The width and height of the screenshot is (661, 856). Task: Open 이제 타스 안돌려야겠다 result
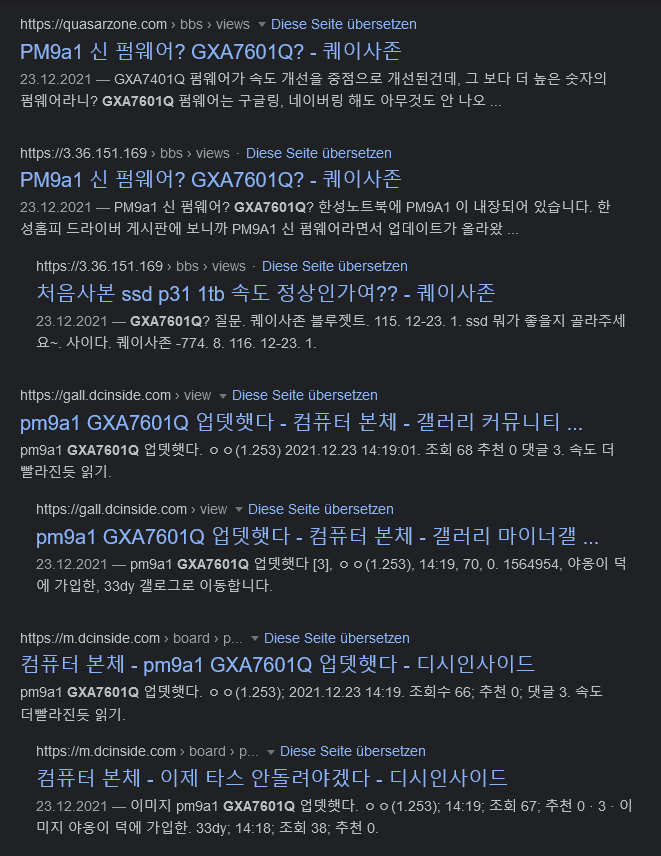click(x=272, y=778)
